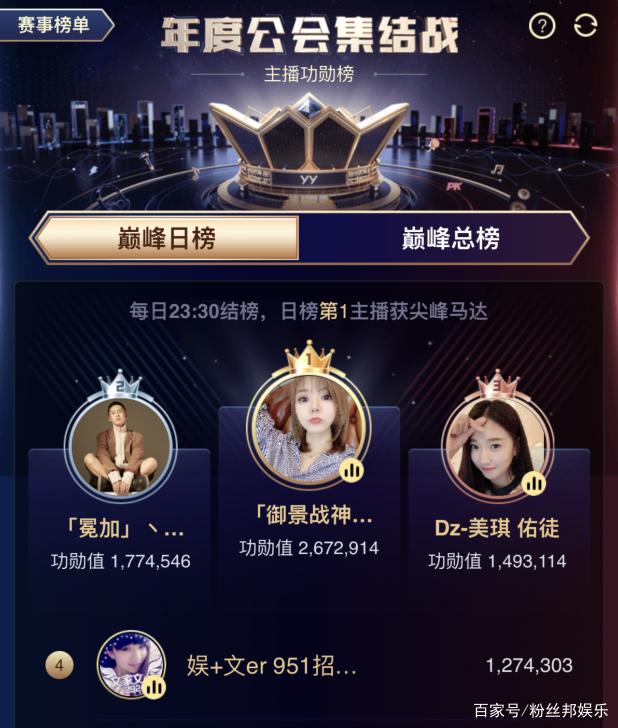Open the help question mark icon

pyautogui.click(x=542, y=26)
